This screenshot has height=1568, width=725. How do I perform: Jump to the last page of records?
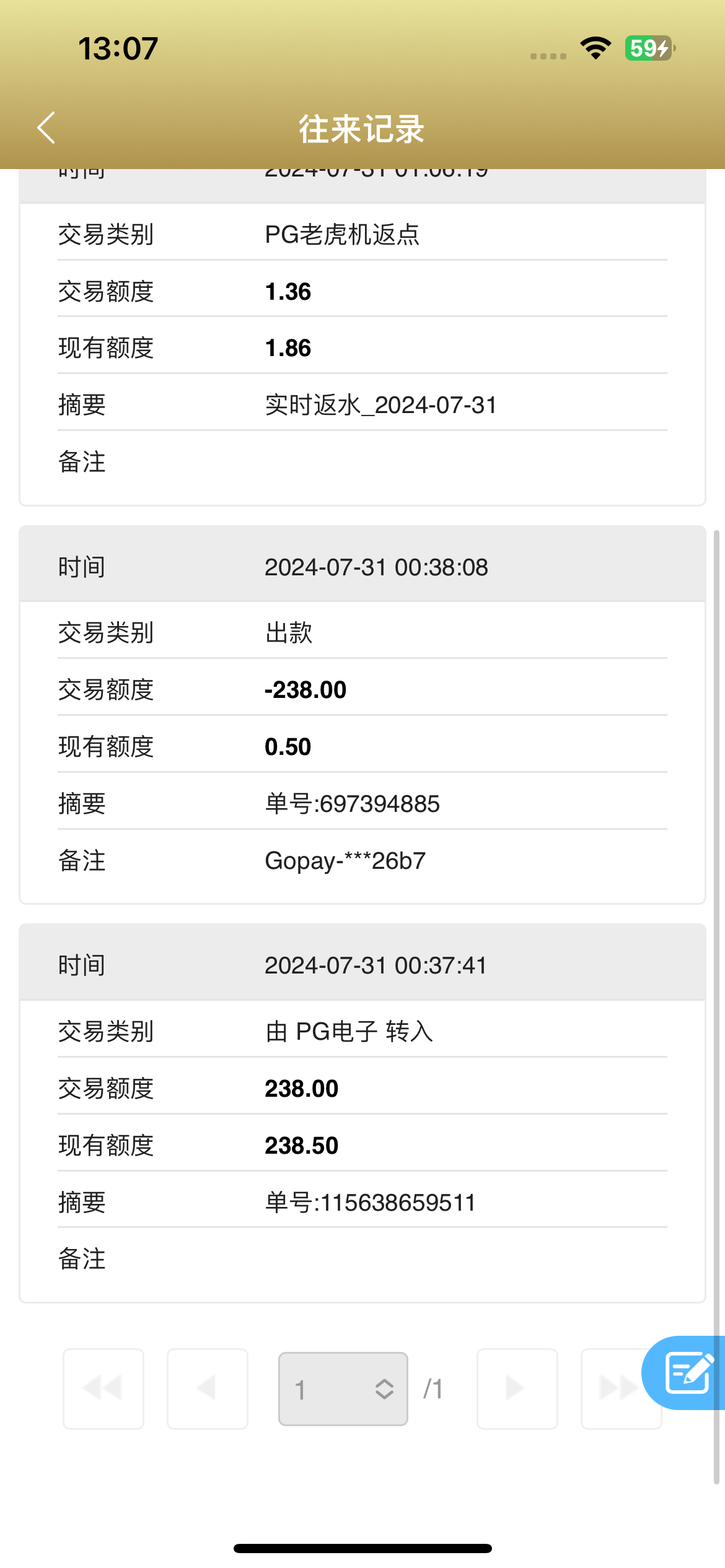622,1388
